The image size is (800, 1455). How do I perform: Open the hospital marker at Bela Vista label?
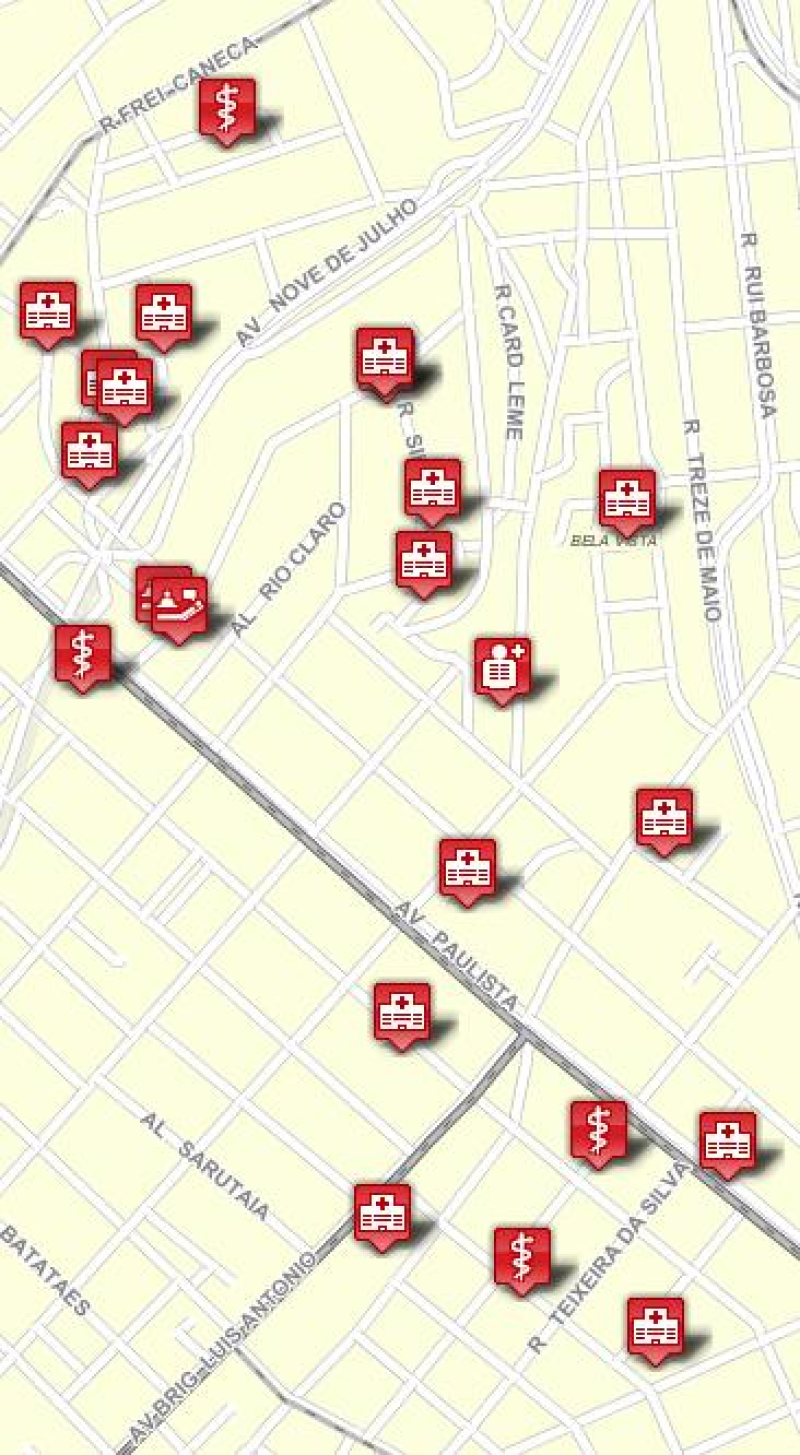point(627,498)
